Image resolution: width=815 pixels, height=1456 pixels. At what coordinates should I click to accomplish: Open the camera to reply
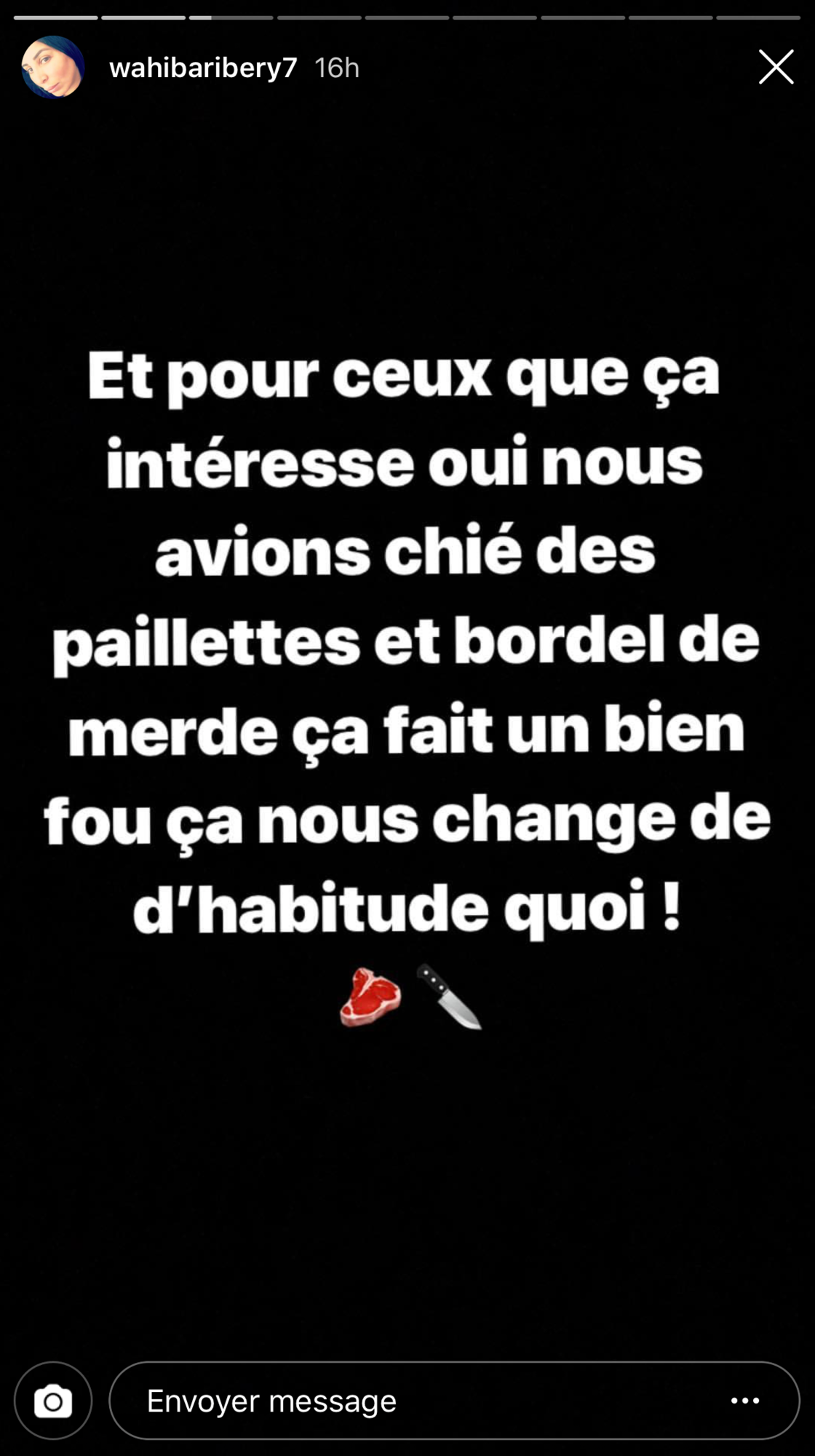(x=52, y=1401)
